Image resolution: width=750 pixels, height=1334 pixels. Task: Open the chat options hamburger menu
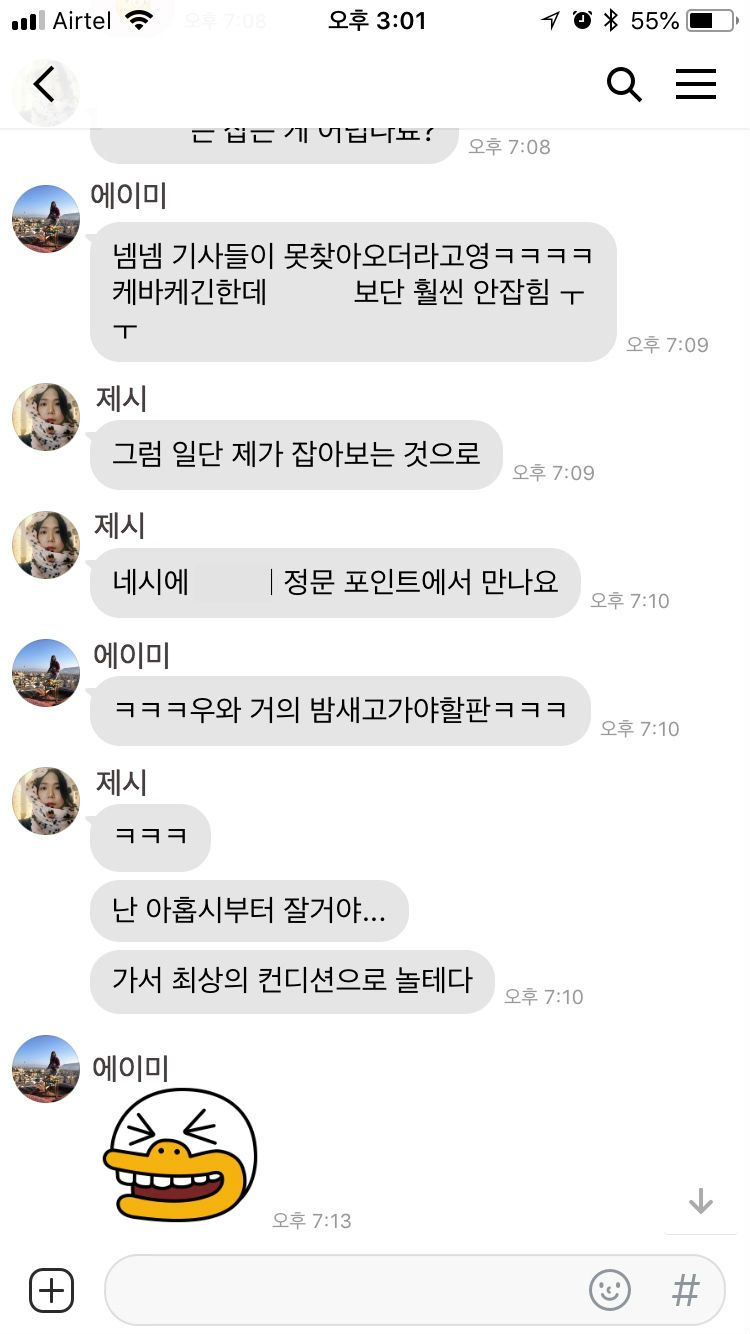tap(696, 84)
